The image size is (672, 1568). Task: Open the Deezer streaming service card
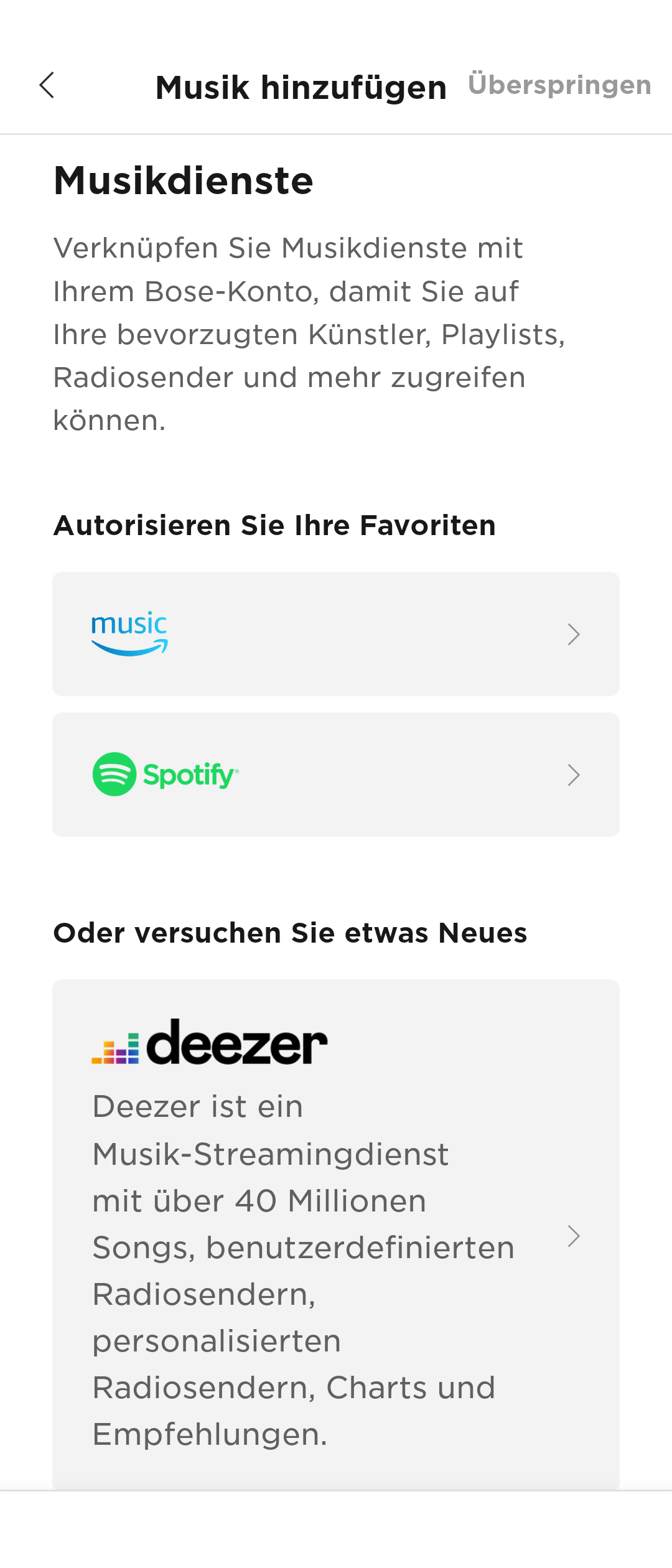[x=336, y=1234]
